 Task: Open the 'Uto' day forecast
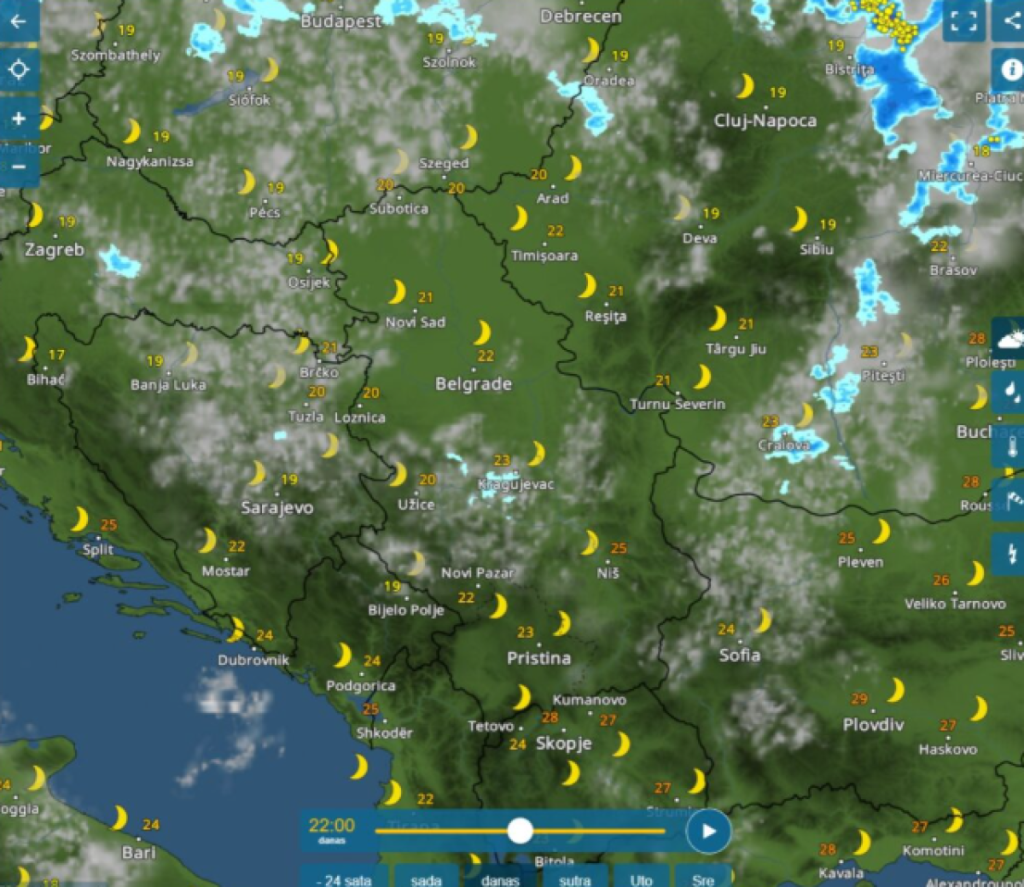click(x=640, y=879)
